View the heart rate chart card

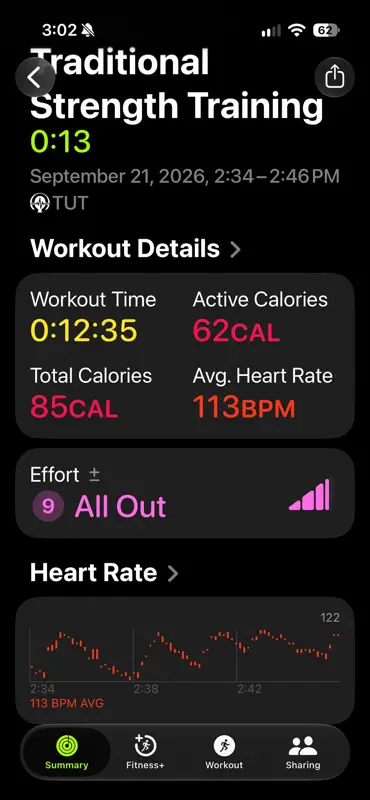185,660
